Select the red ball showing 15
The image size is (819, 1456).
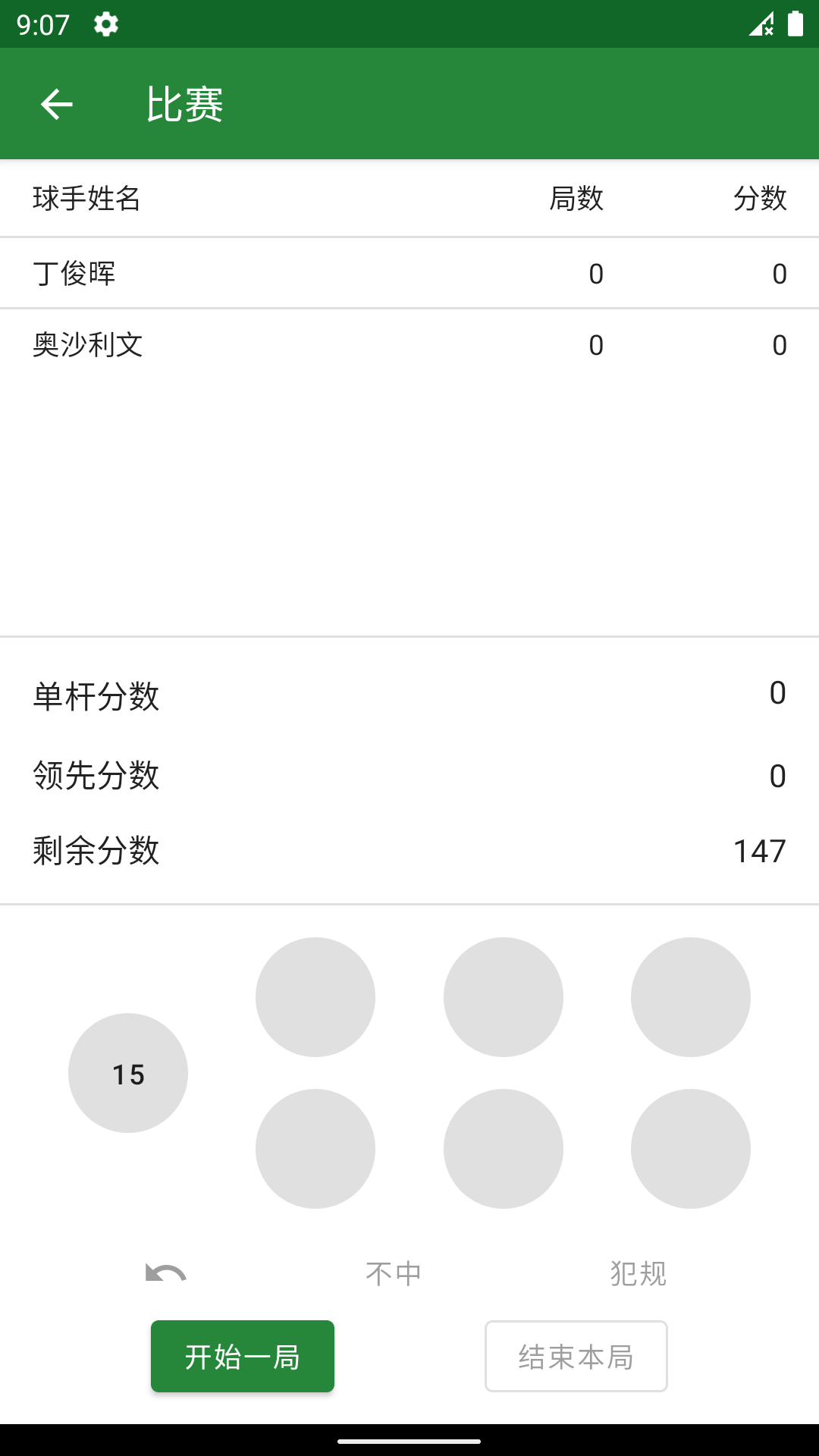coord(127,1072)
